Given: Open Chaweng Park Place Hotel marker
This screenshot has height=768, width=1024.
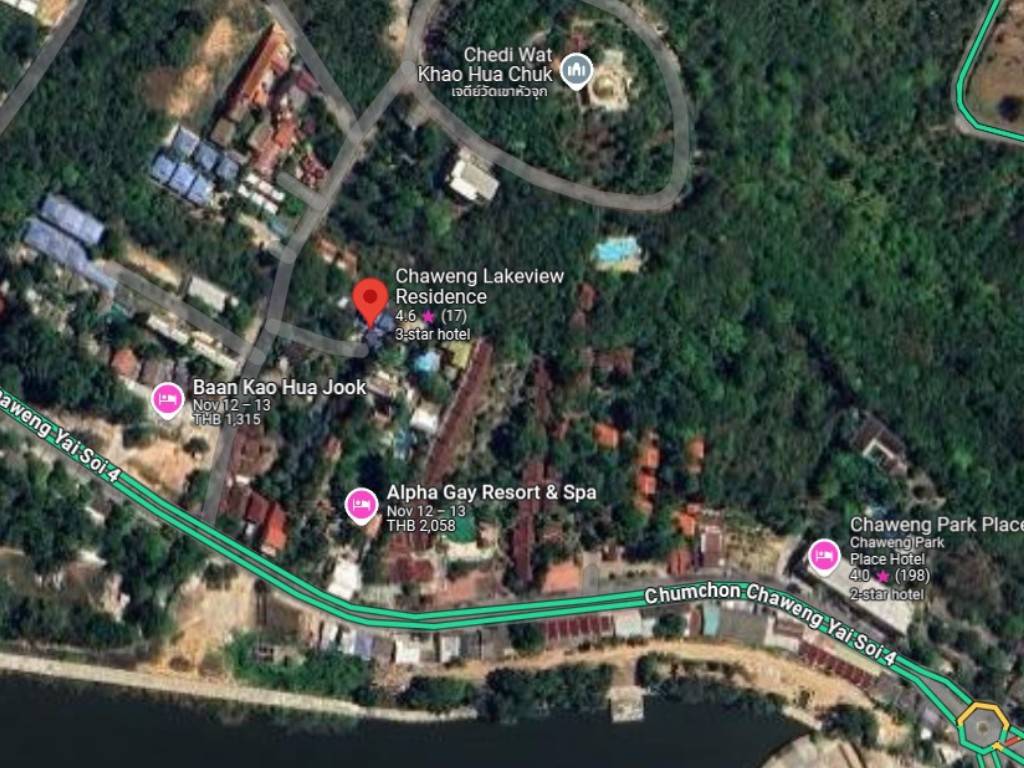Looking at the screenshot, I should (x=825, y=555).
